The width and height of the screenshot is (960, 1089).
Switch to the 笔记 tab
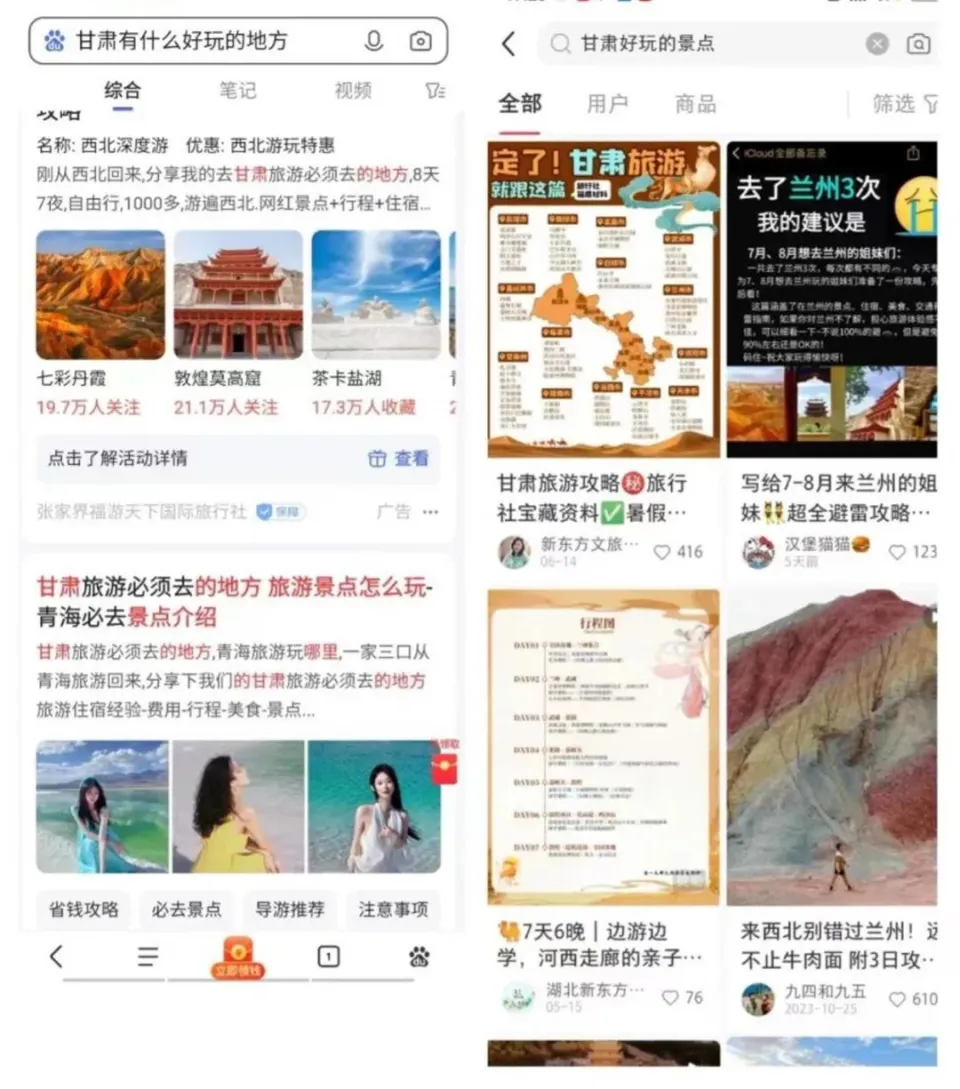tap(238, 91)
